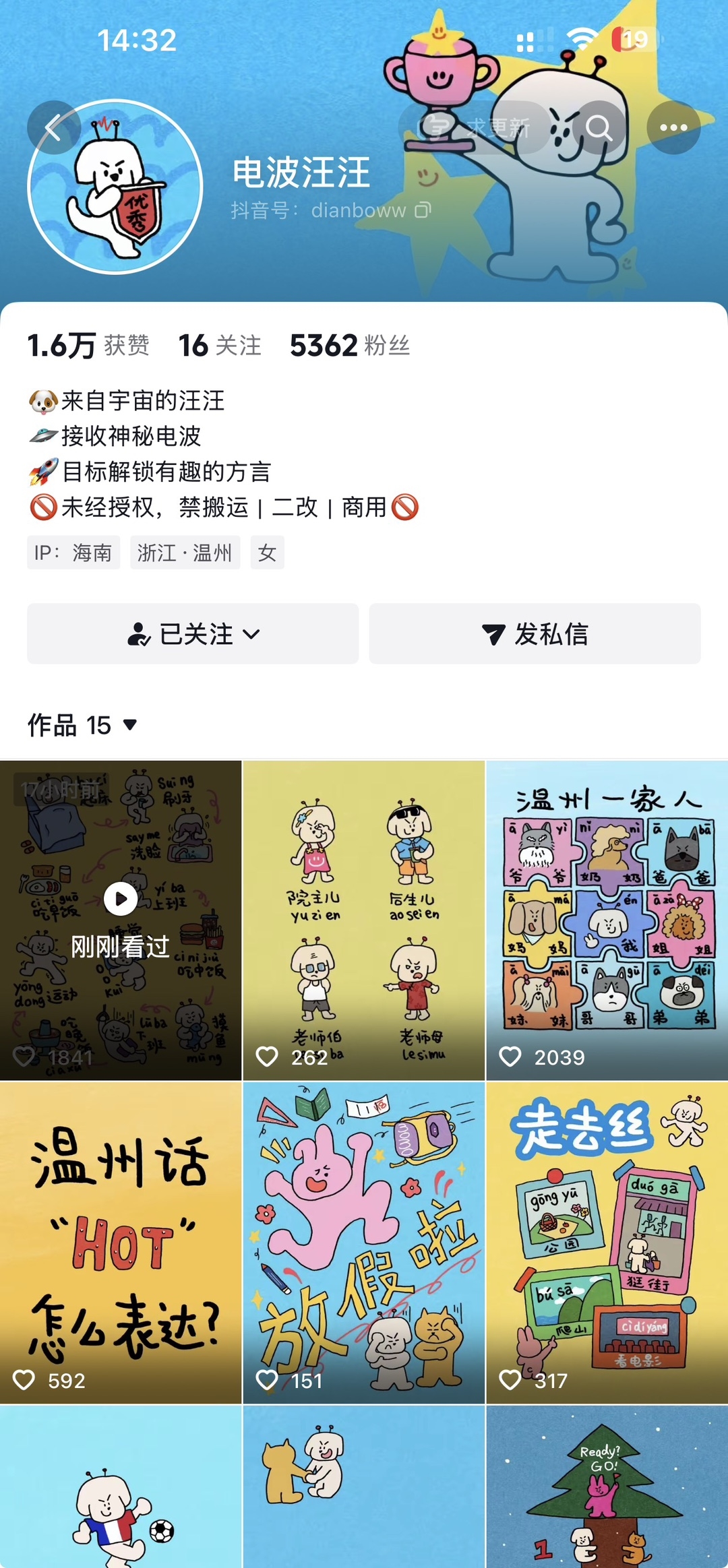
Task: Go back using the top-left arrow
Action: coord(54,127)
